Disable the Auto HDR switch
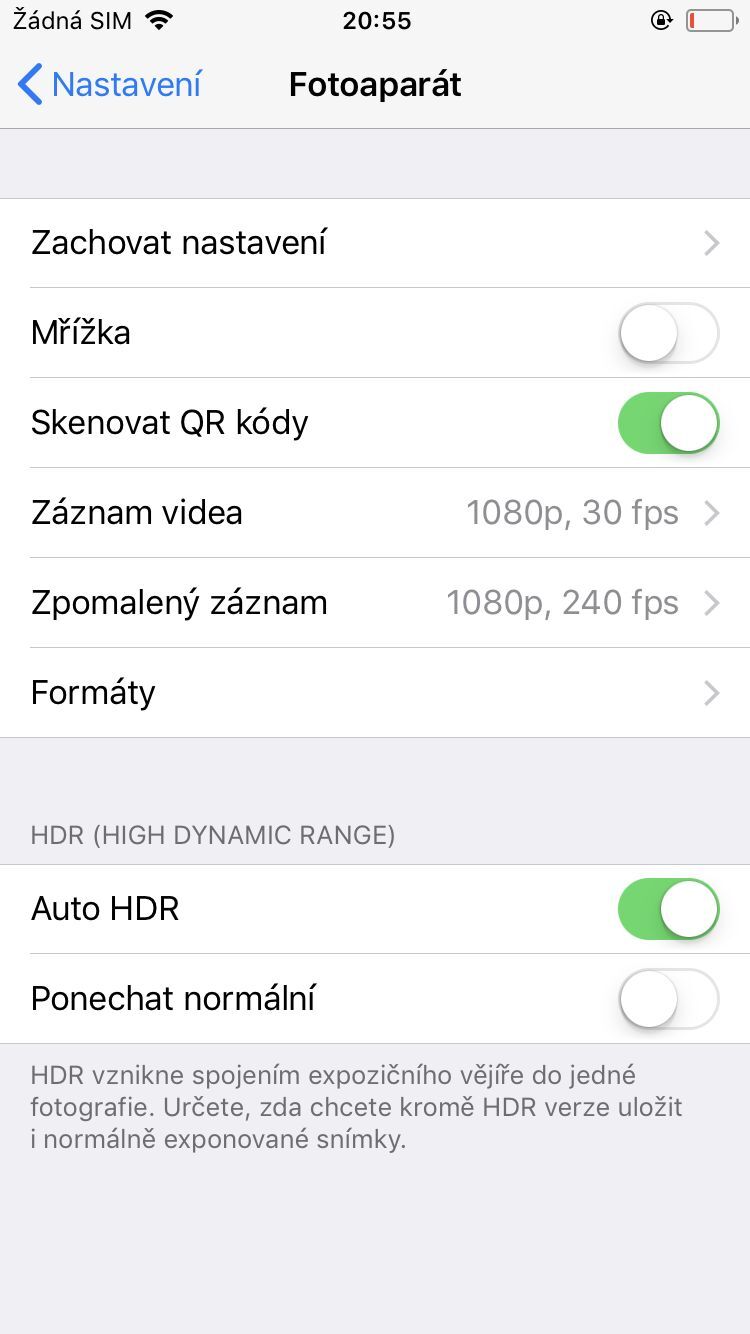750x1334 pixels. [668, 909]
